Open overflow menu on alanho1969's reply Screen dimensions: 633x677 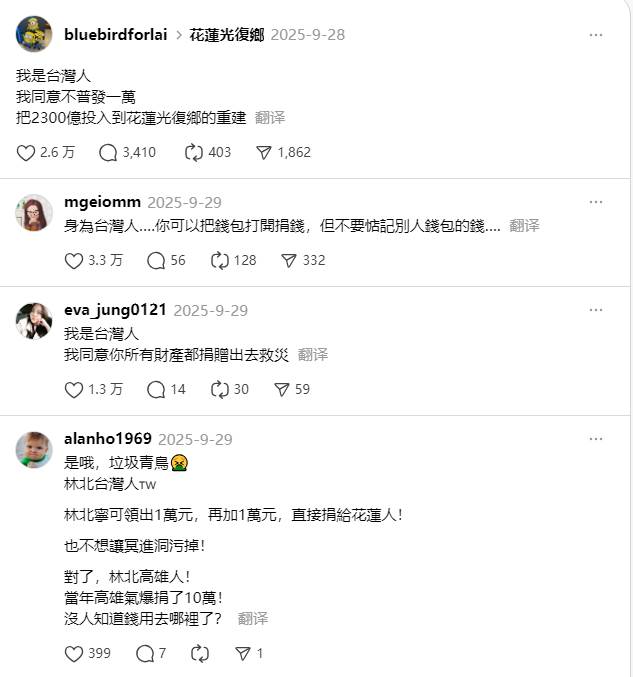pyautogui.click(x=596, y=439)
